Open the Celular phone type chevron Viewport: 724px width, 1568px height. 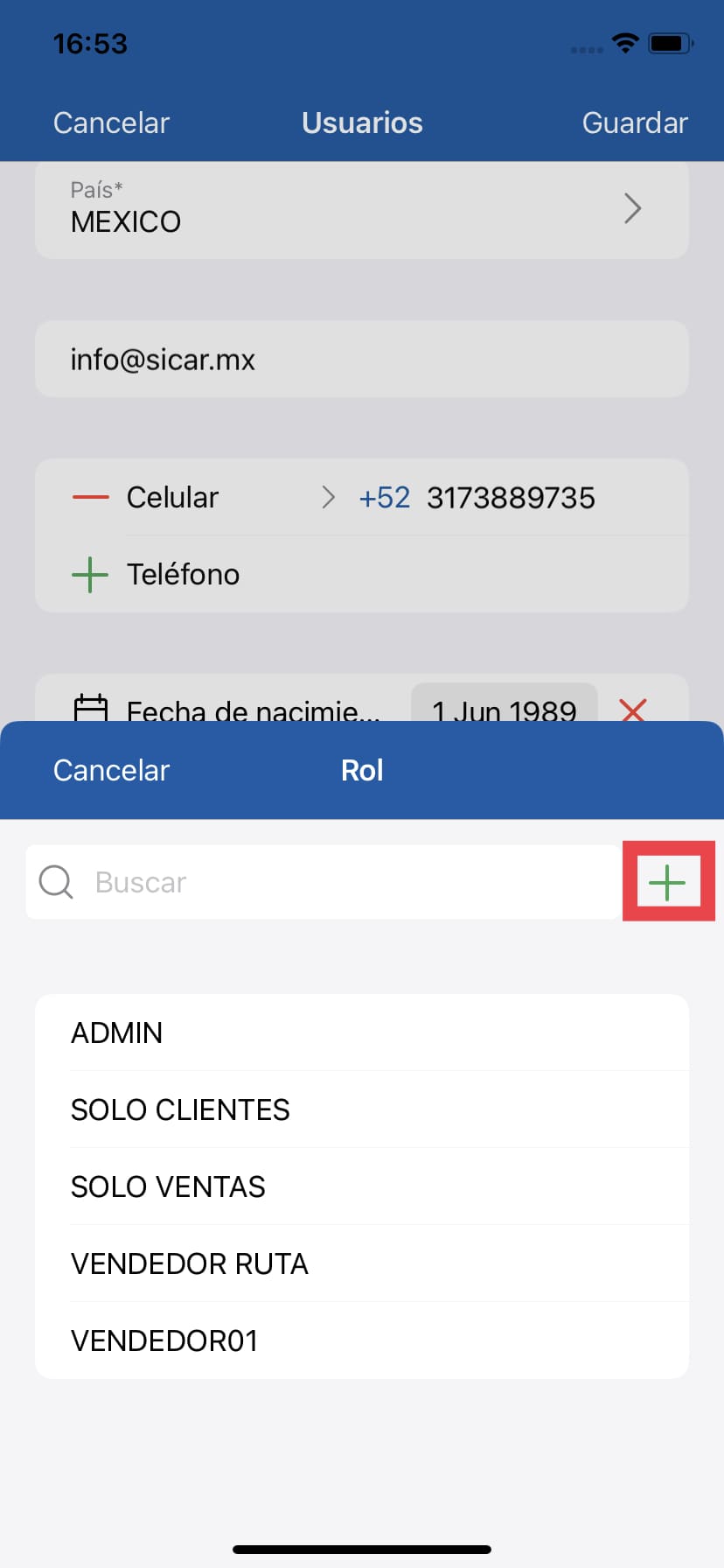330,497
